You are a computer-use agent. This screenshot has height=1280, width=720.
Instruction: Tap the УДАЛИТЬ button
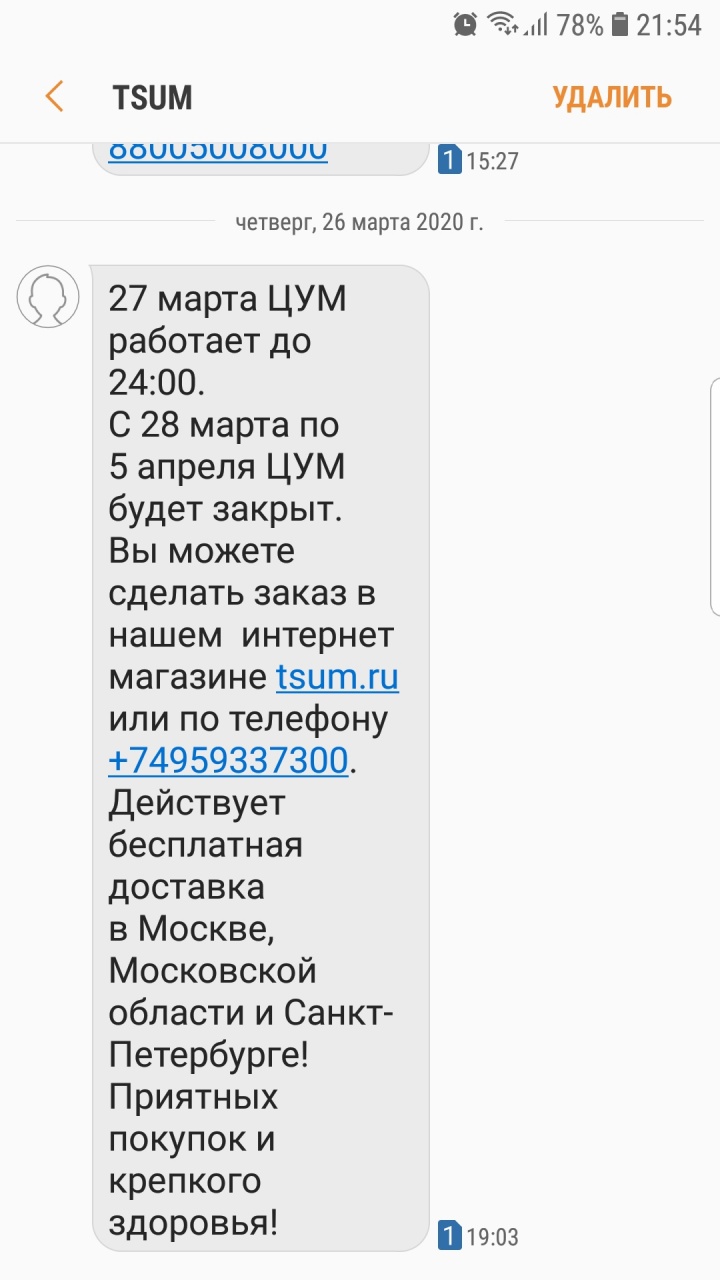(x=612, y=97)
